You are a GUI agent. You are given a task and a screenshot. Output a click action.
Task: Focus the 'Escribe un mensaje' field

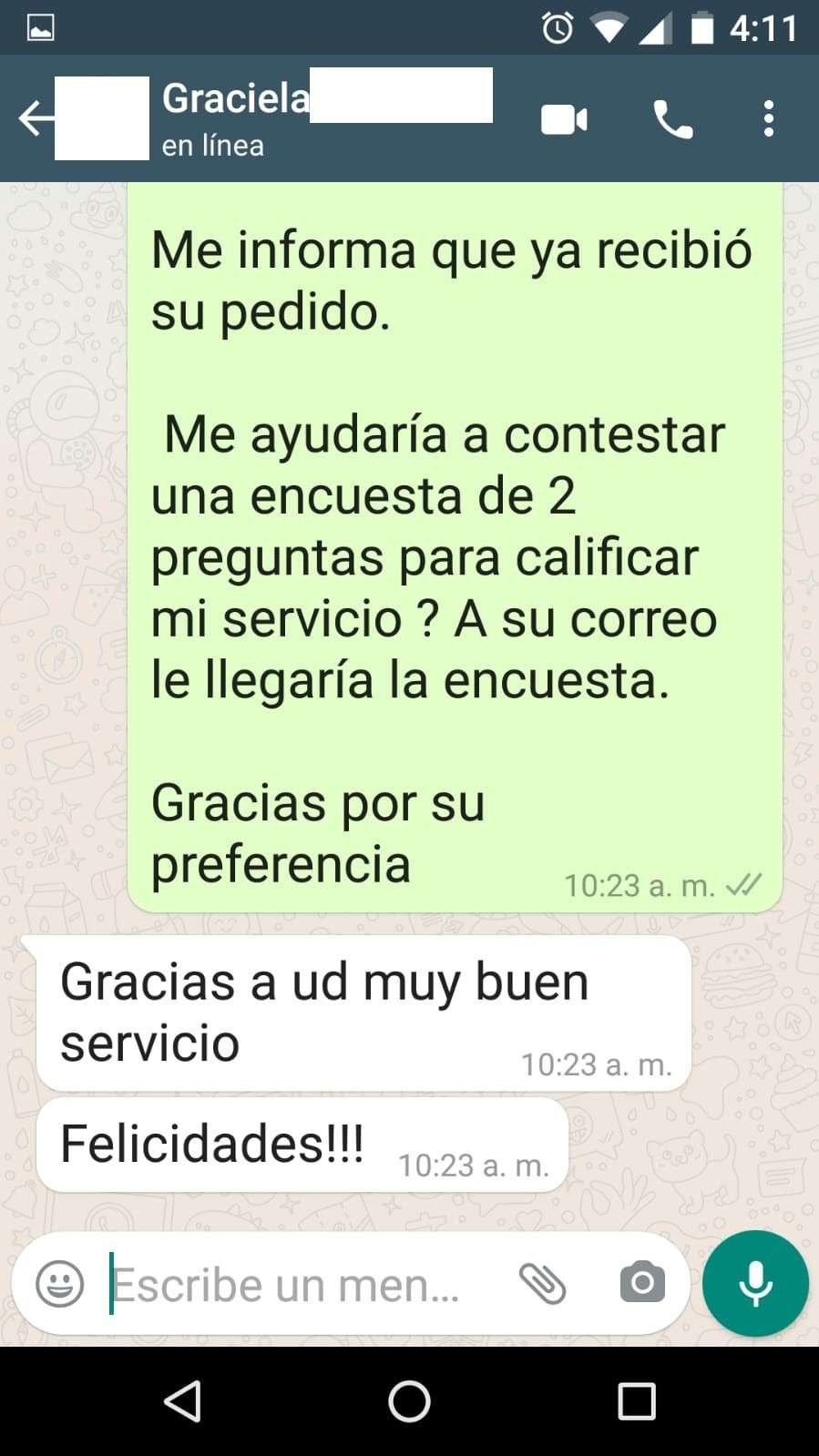[x=292, y=1284]
